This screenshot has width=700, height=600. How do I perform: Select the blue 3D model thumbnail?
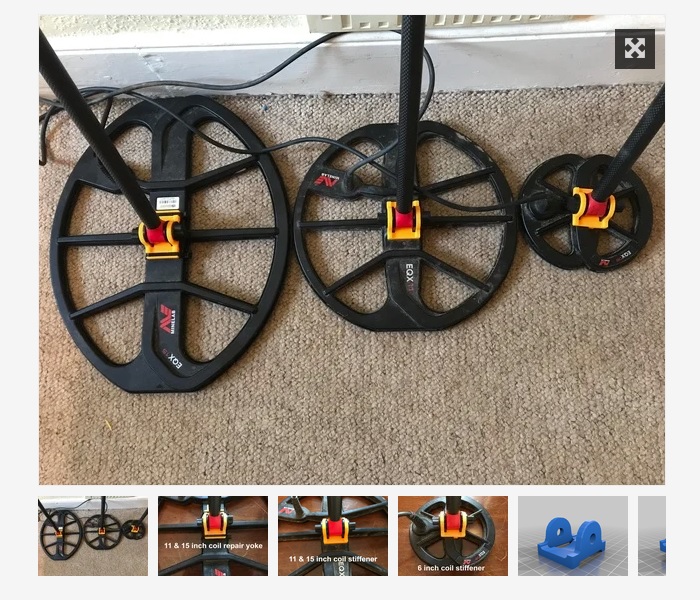573,536
